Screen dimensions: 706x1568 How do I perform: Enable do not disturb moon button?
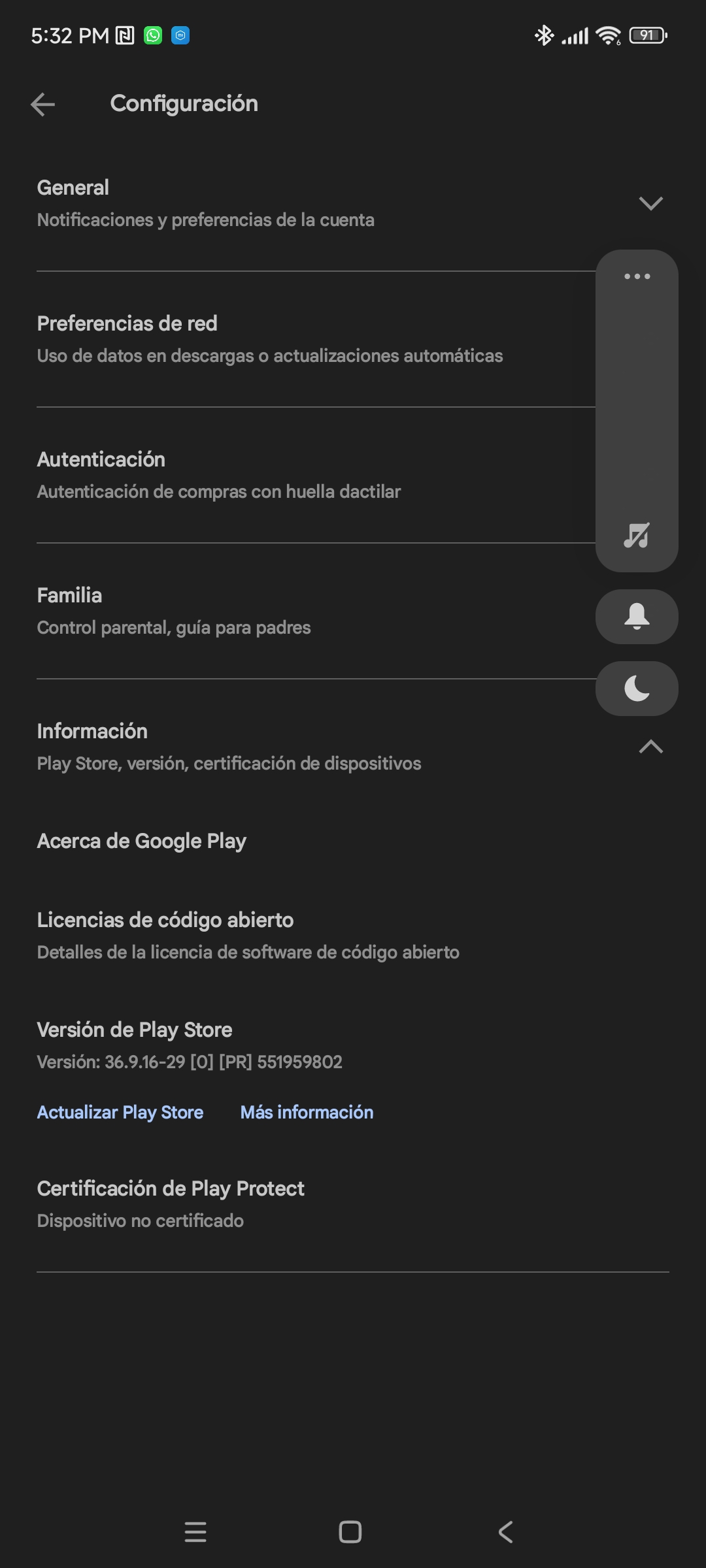coord(637,689)
